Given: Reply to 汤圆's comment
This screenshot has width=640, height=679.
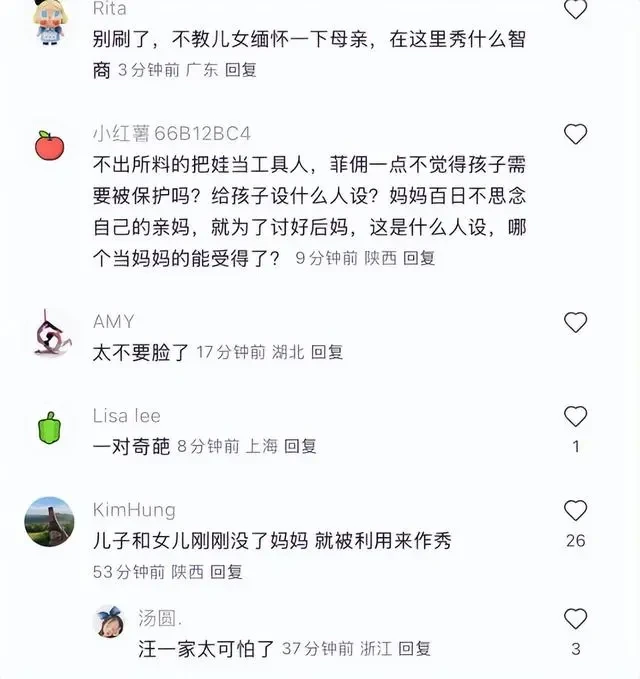Looking at the screenshot, I should (414, 649).
